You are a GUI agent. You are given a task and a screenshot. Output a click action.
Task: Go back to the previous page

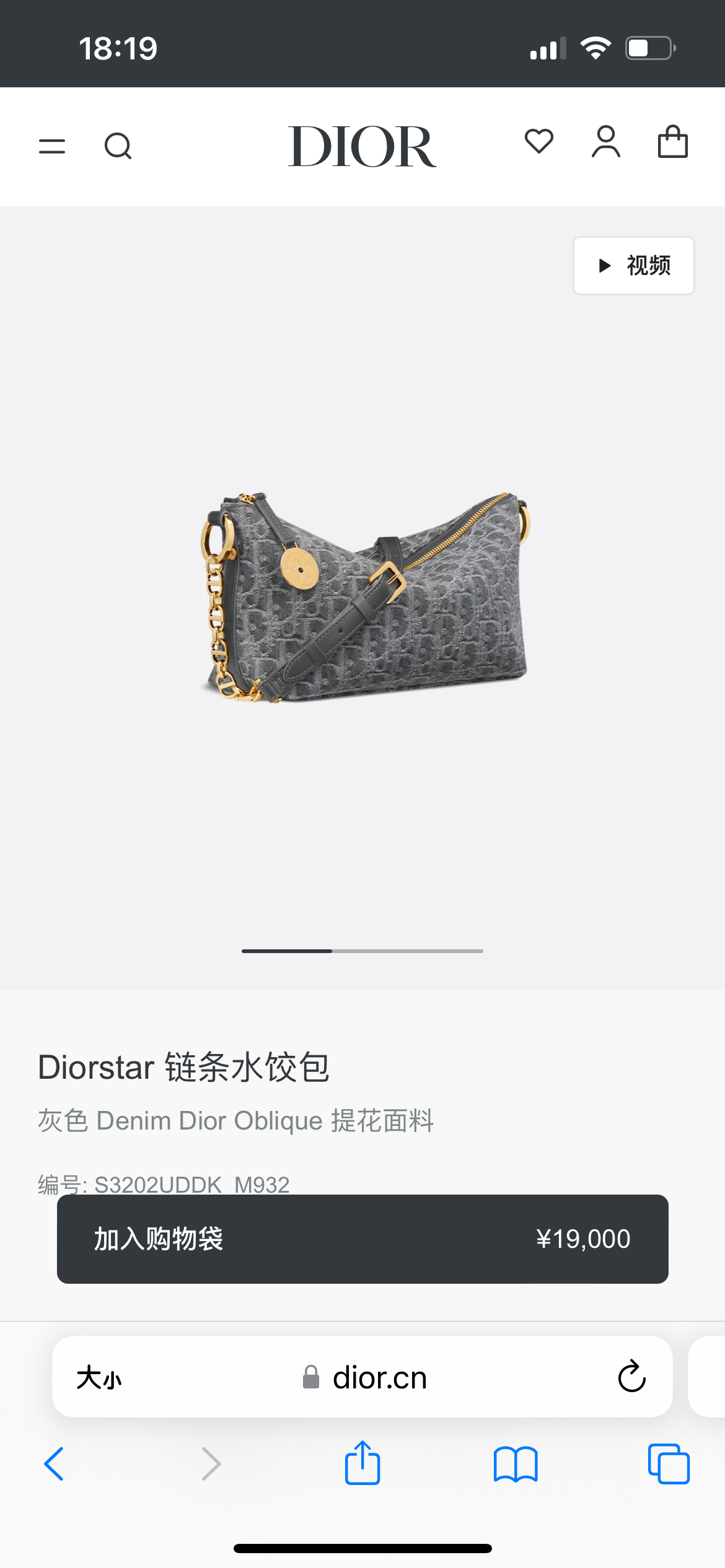point(54,1464)
